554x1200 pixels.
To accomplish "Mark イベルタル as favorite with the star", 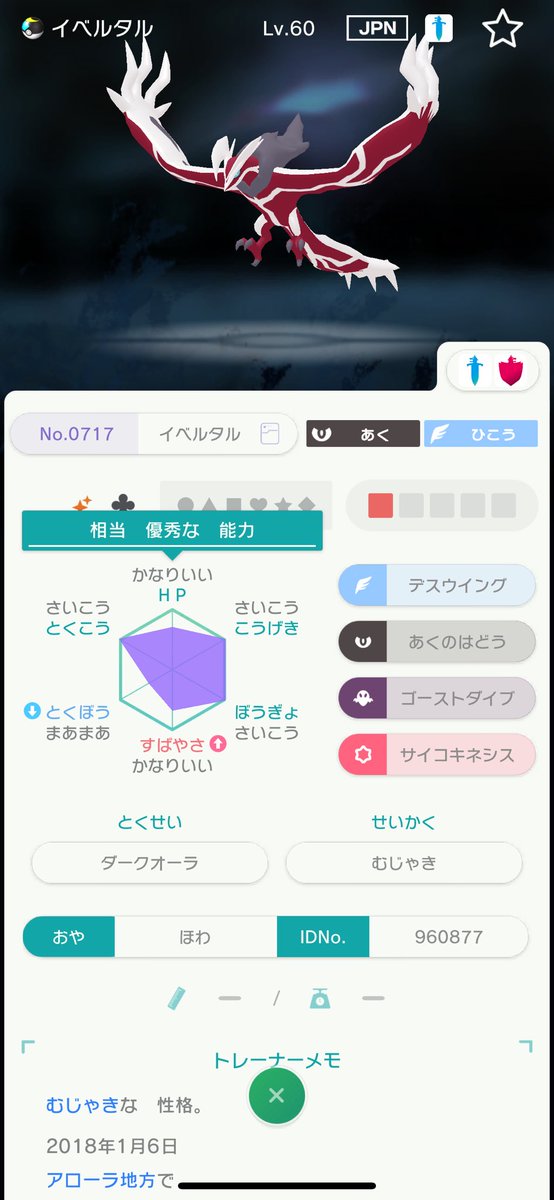I will pos(502,29).
